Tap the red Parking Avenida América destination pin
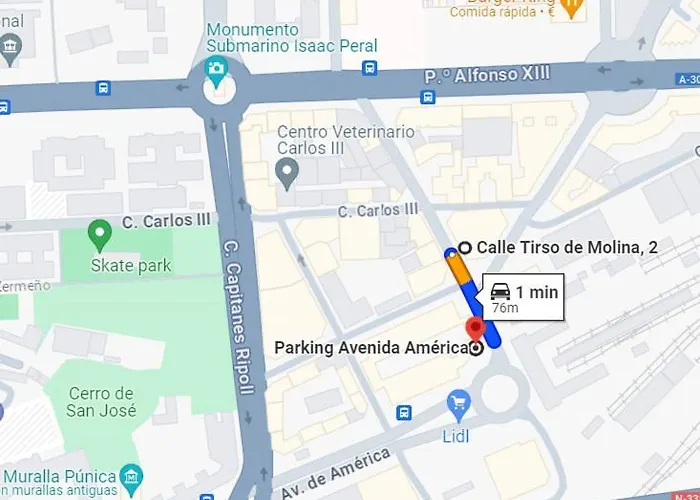The height and width of the screenshot is (500, 700). [475, 329]
